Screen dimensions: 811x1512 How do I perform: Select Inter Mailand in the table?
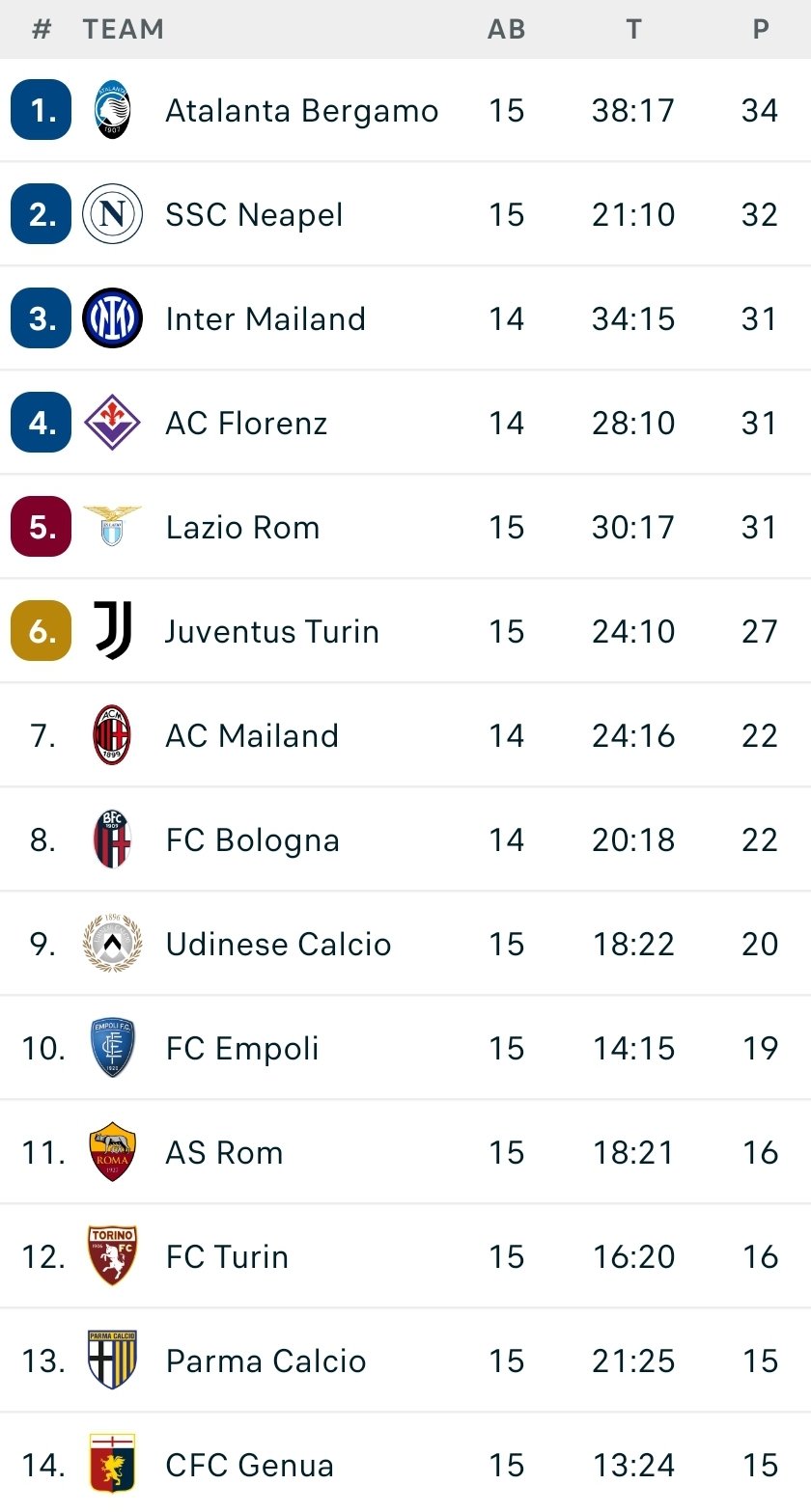pos(405,318)
